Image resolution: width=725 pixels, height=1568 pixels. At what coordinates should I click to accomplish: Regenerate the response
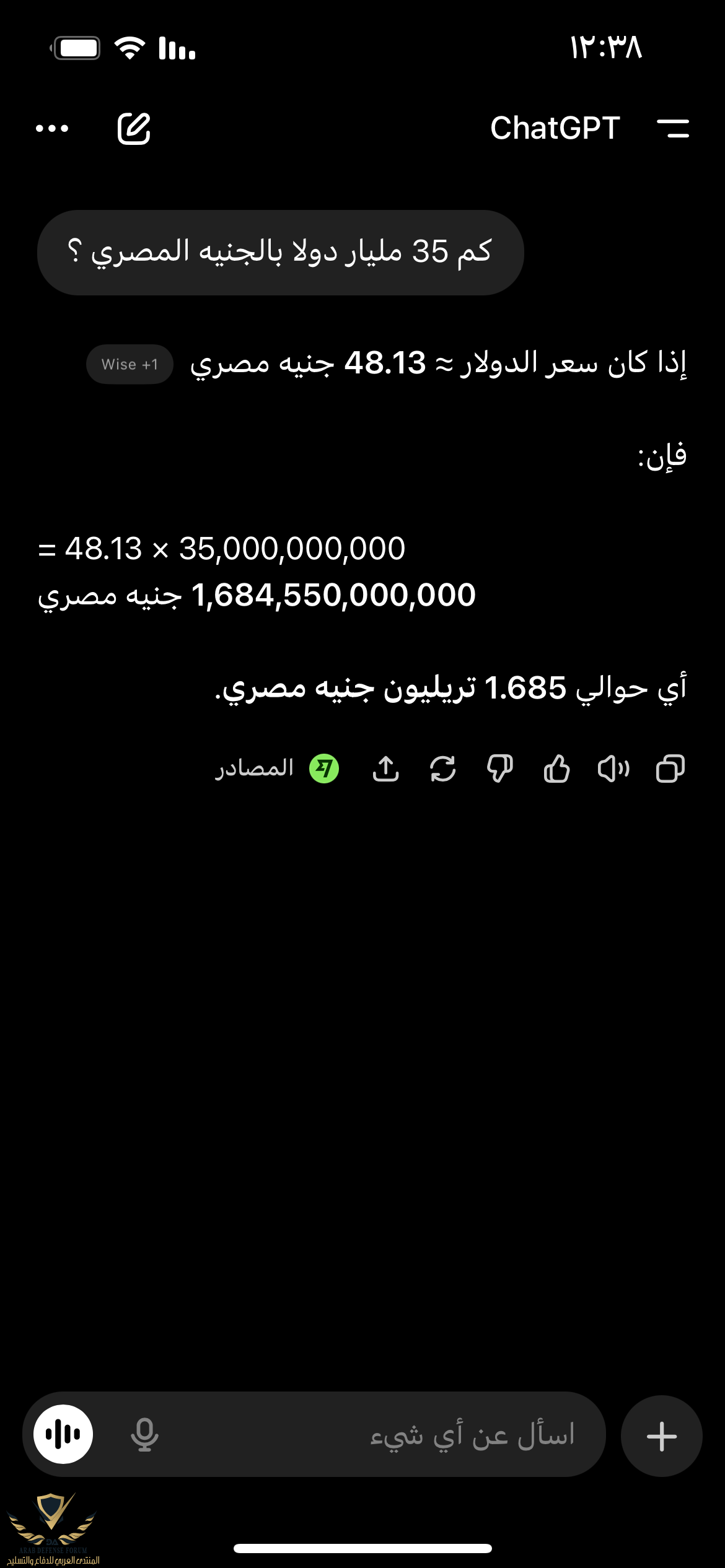pos(442,769)
